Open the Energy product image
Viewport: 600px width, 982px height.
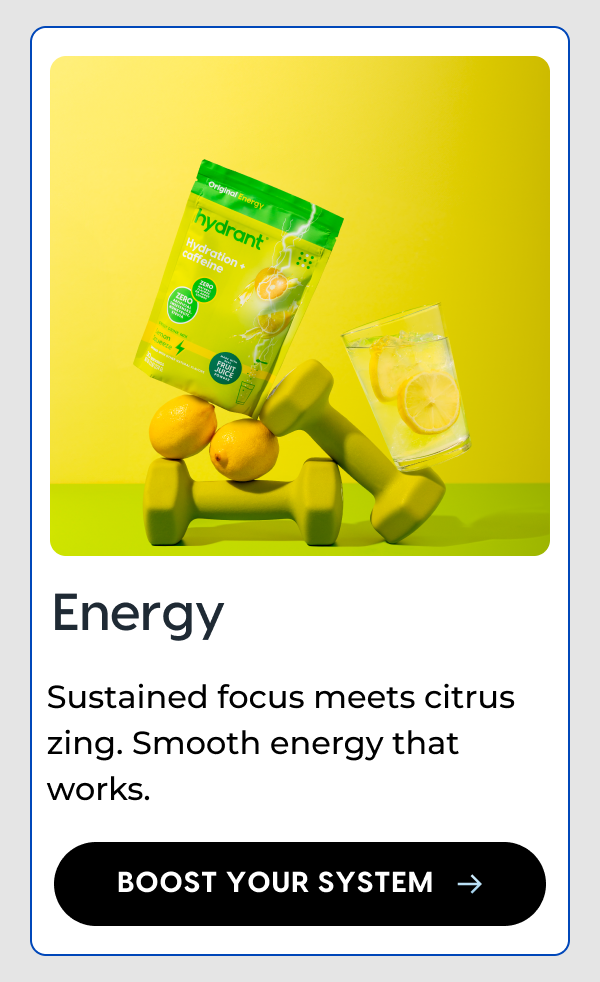pos(300,306)
